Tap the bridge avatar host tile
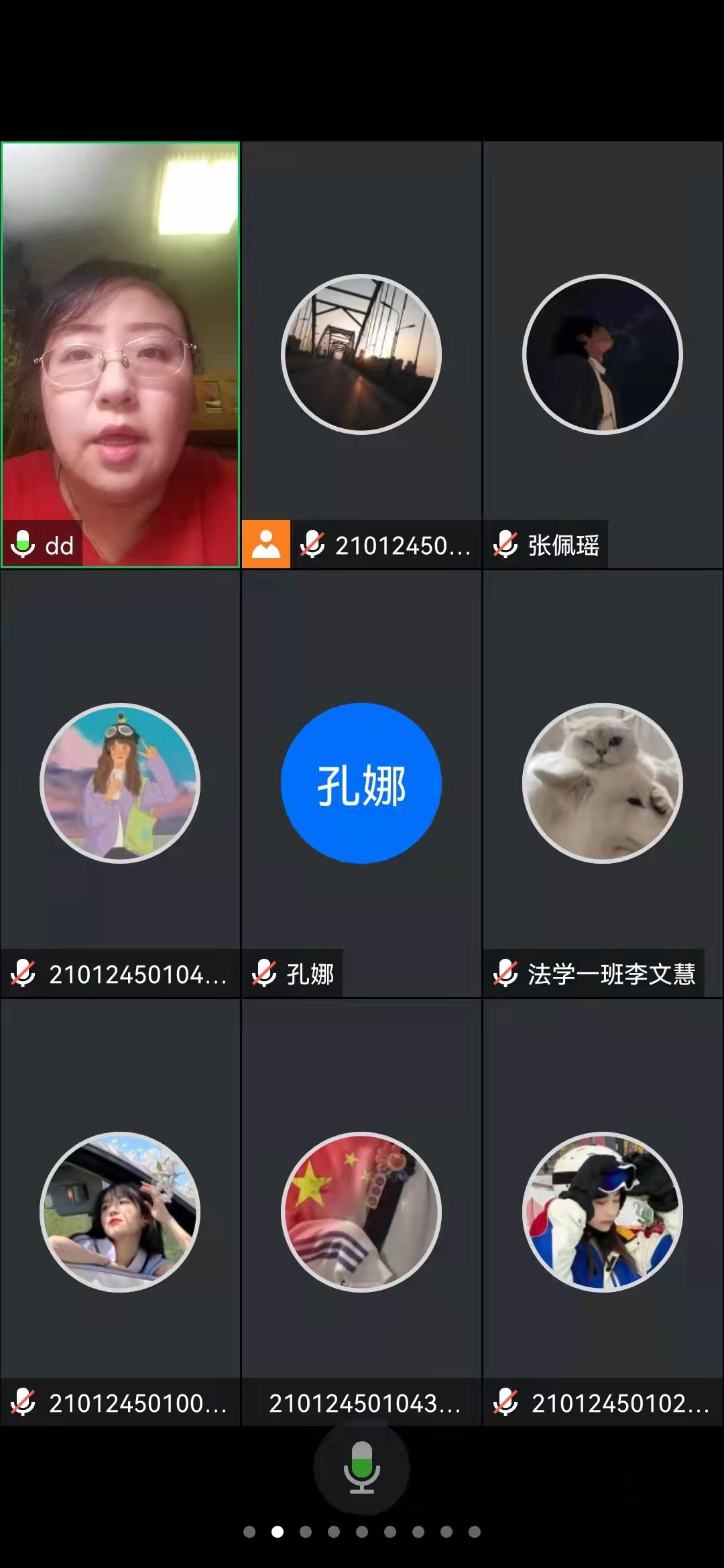This screenshot has width=724, height=1568. pos(361,355)
